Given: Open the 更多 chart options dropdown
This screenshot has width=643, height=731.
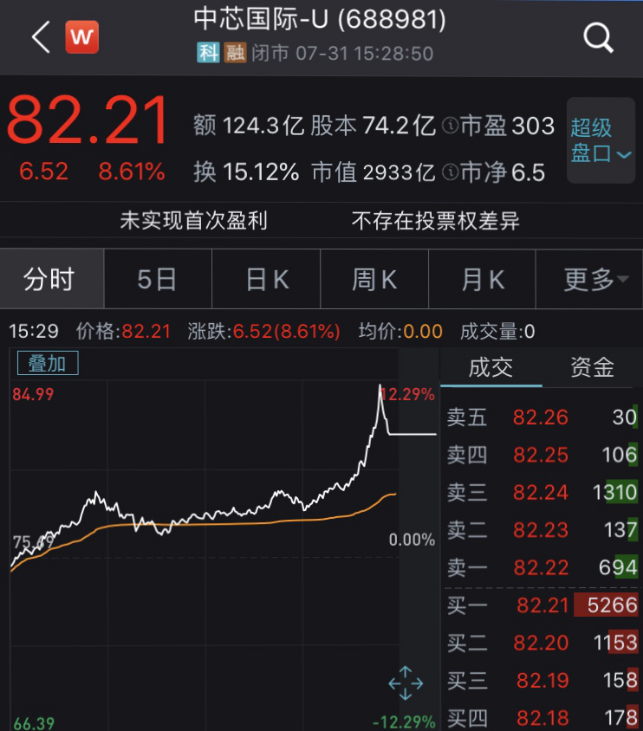Looking at the screenshot, I should tap(589, 279).
